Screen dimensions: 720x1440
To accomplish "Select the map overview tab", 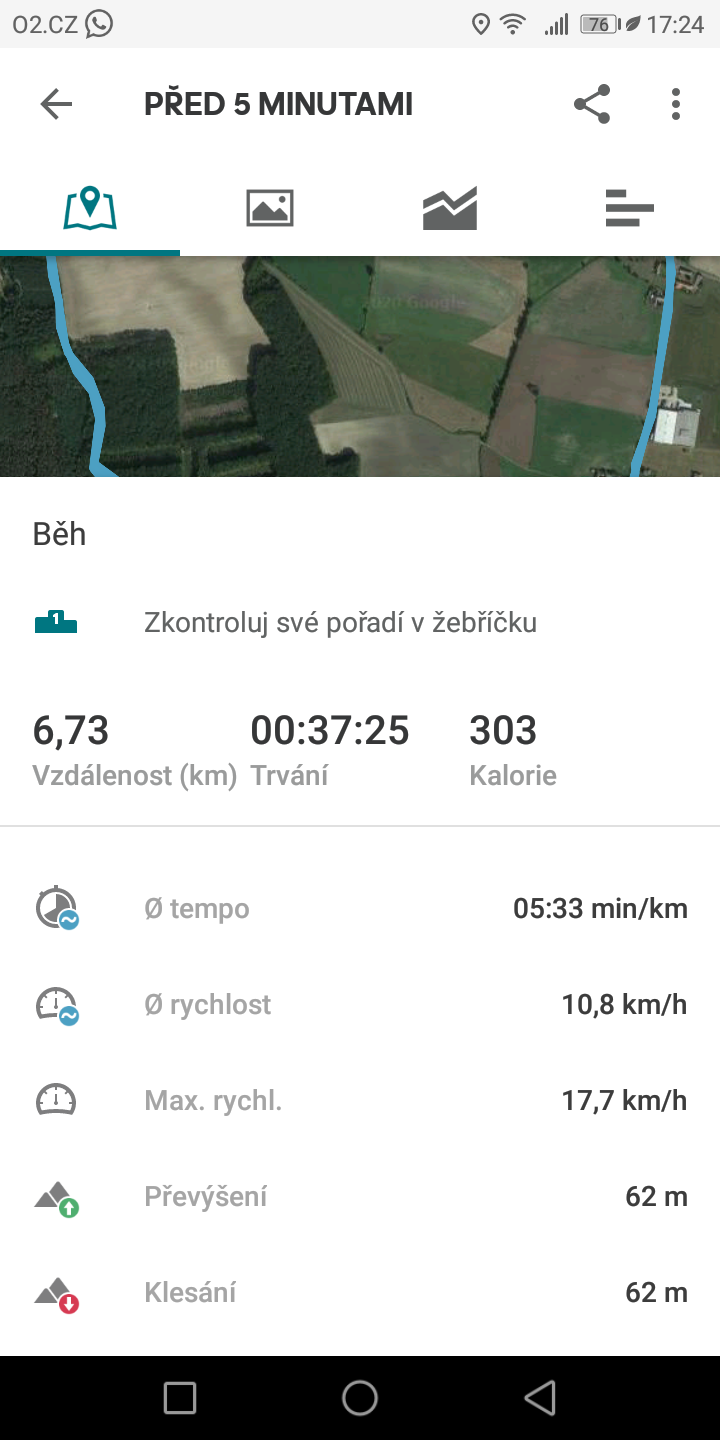I will click(x=90, y=208).
